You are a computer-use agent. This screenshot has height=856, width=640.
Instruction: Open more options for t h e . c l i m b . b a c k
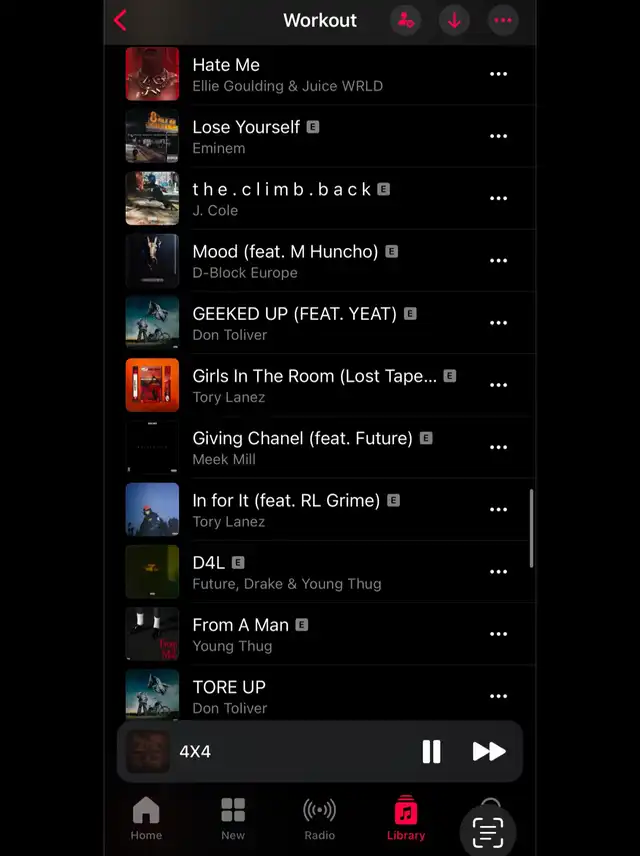pos(498,198)
